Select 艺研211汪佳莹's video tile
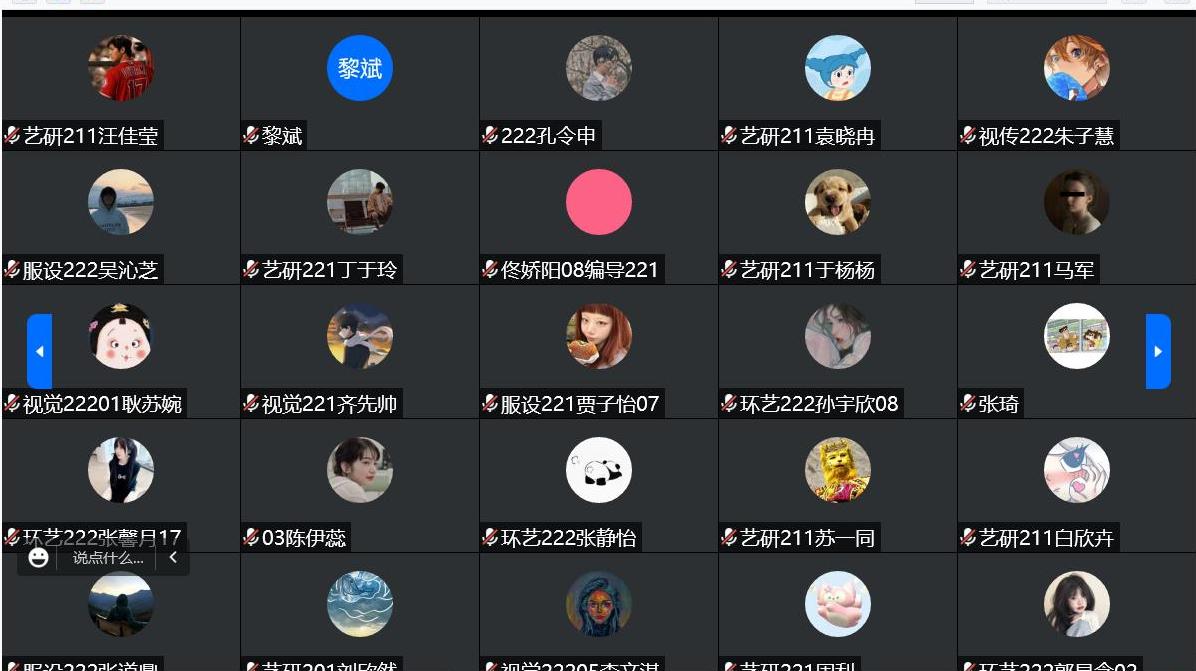 pos(121,82)
